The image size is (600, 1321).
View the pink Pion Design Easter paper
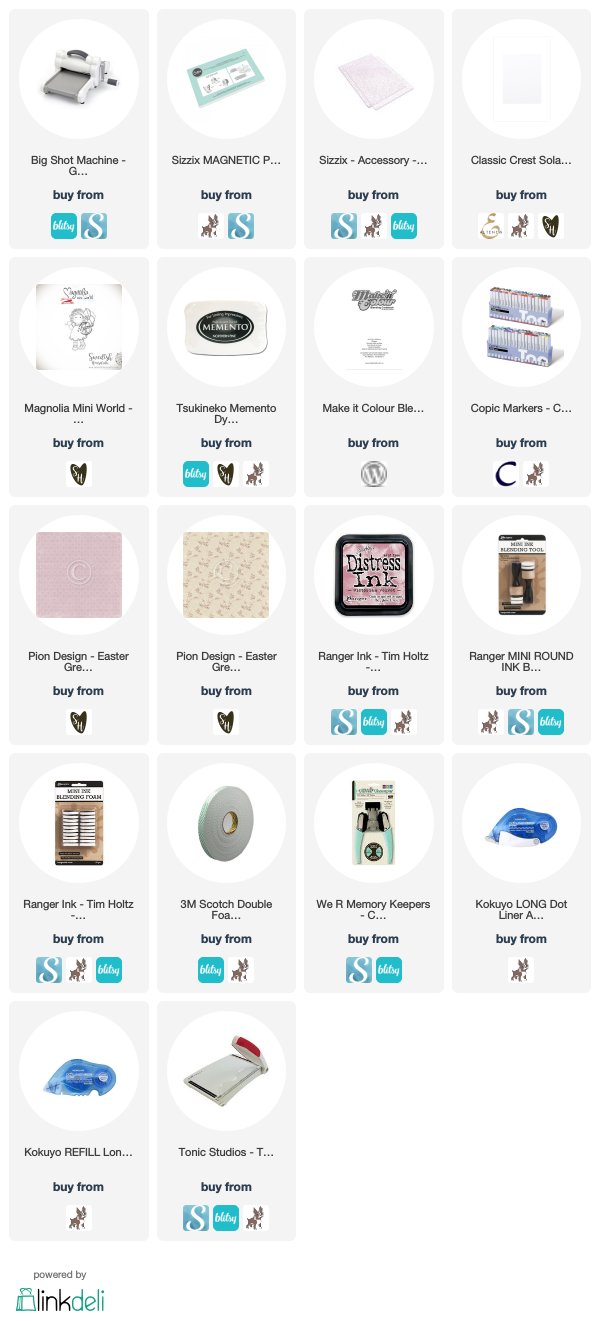click(79, 575)
